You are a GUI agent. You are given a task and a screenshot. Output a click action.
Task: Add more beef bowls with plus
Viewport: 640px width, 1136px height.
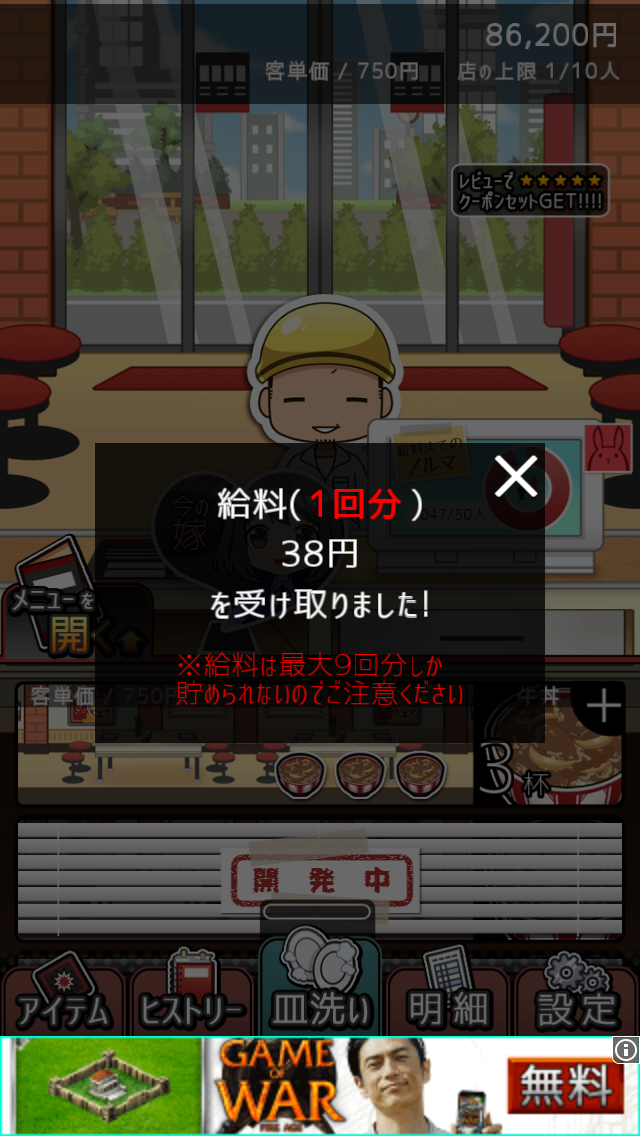[x=603, y=708]
